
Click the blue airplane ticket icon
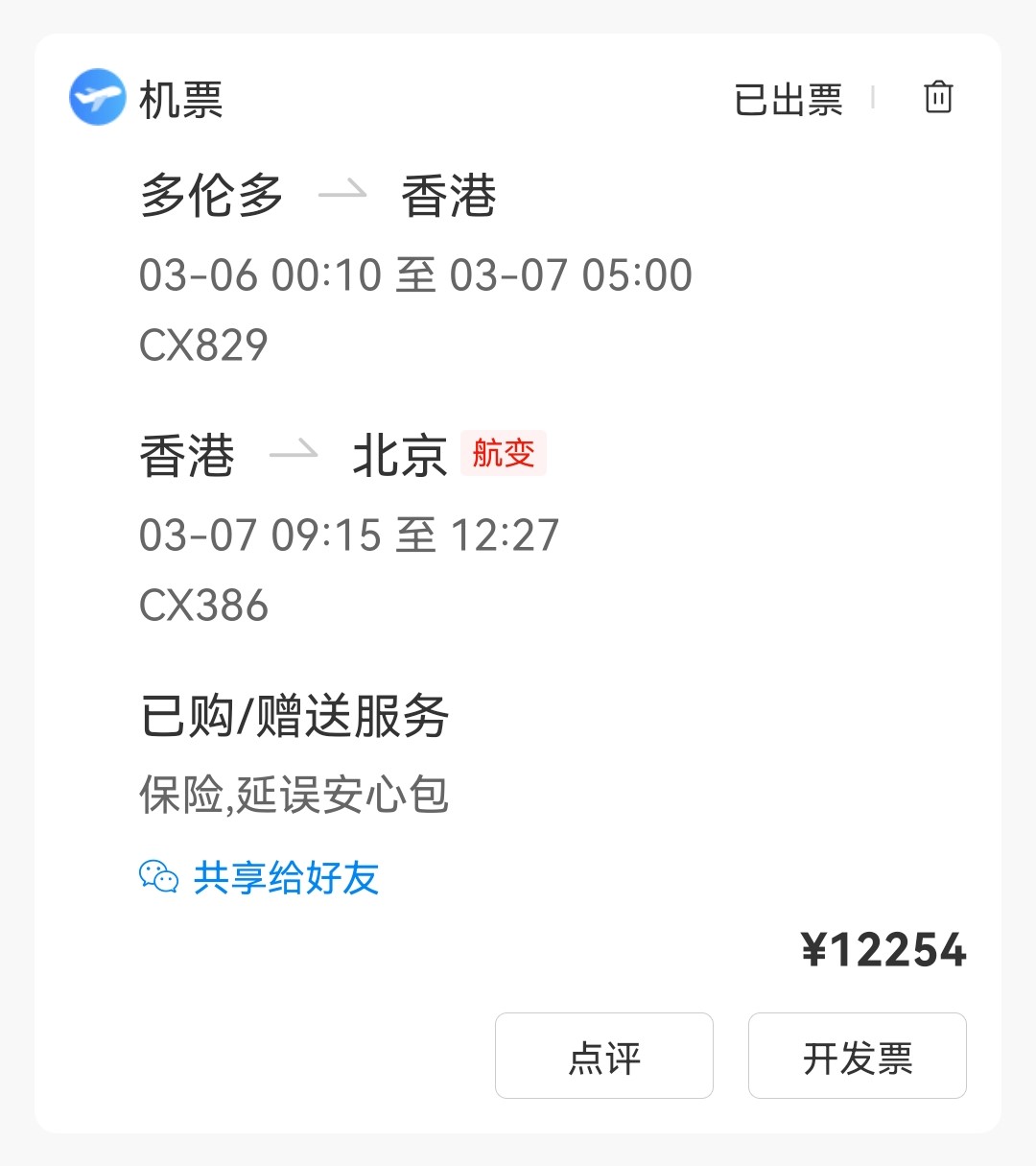click(x=95, y=96)
